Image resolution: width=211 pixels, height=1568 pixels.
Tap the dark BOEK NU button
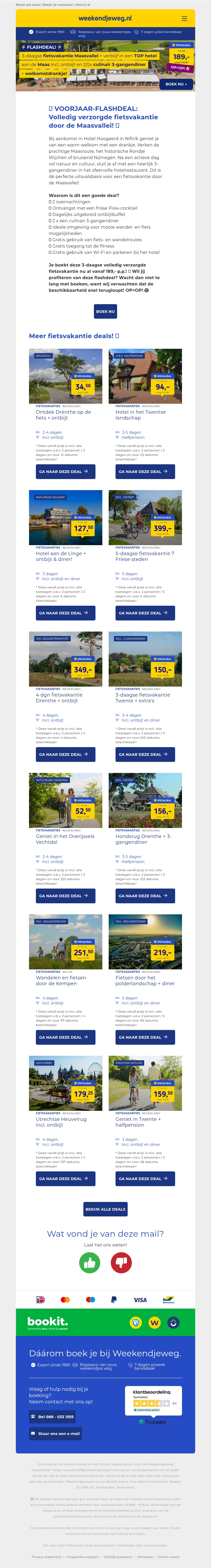[x=105, y=311]
